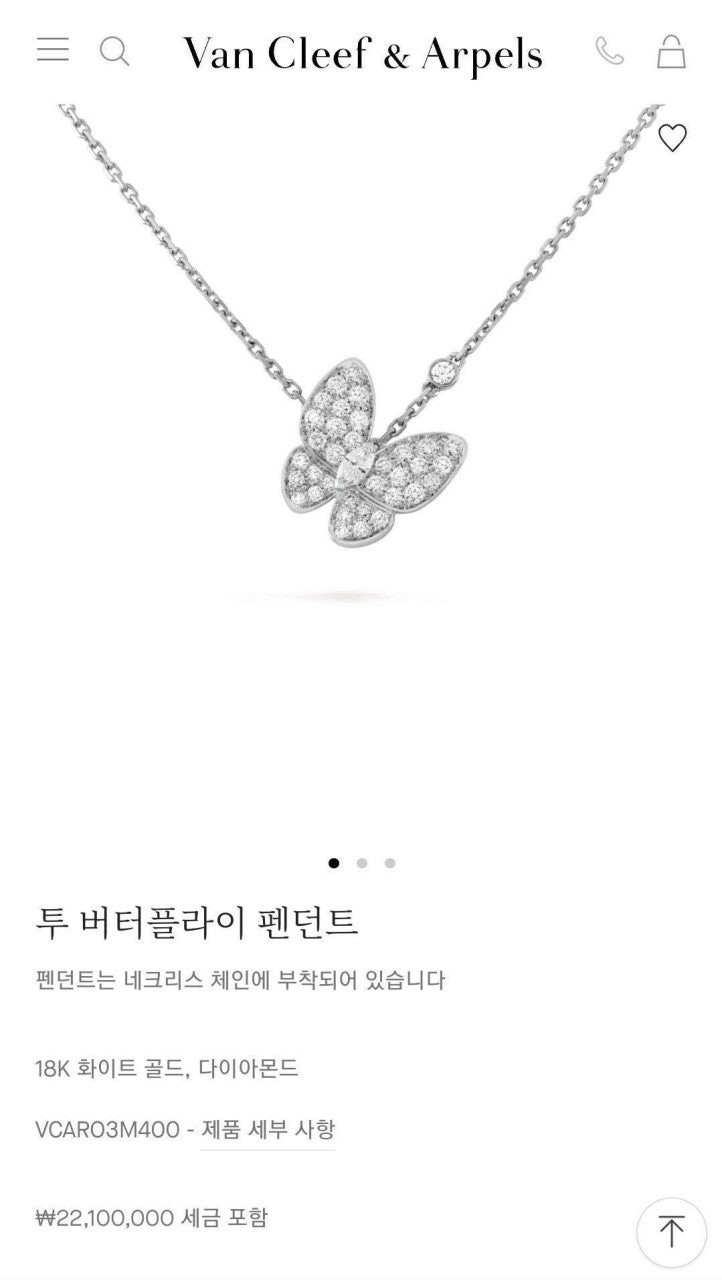Open the hamburger menu

53,50
